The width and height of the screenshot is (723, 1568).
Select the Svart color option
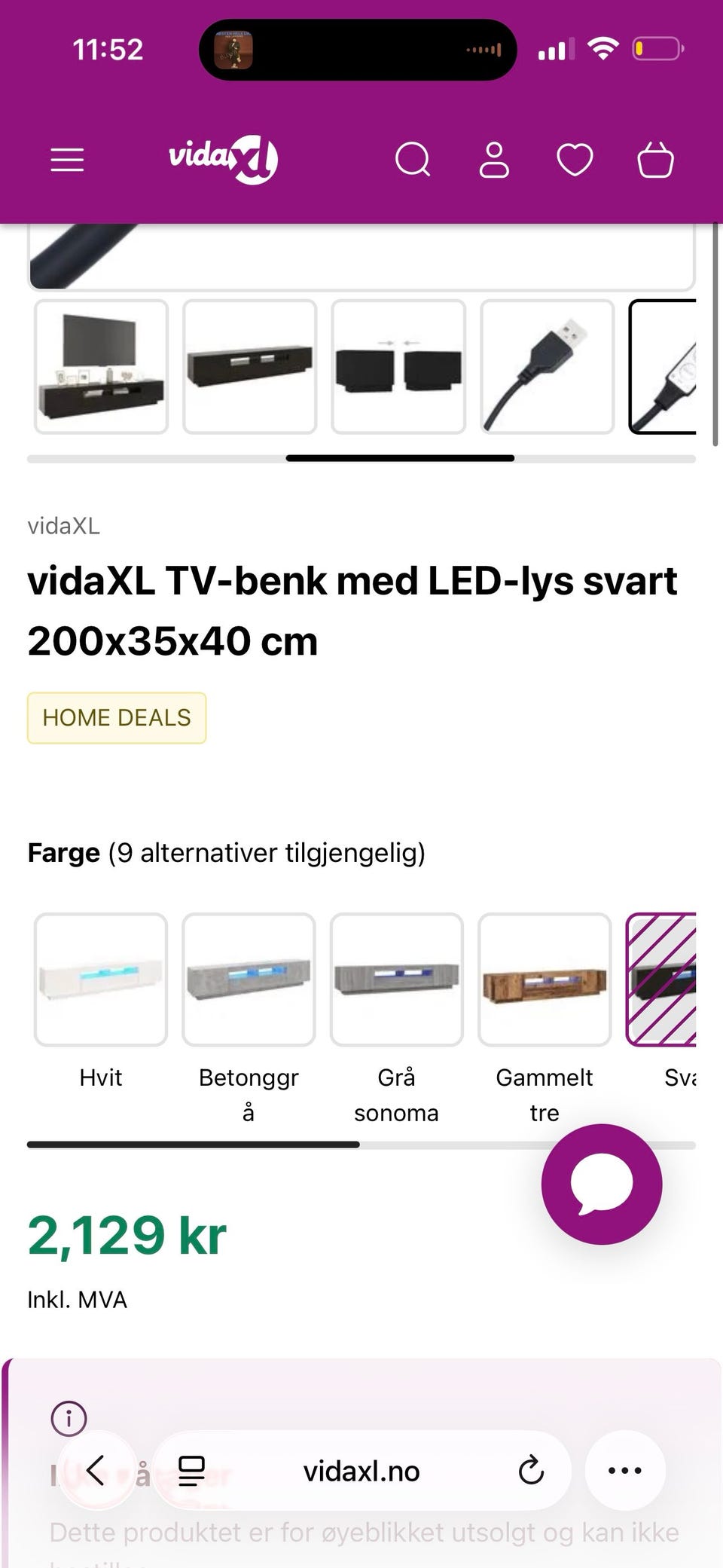point(663,980)
